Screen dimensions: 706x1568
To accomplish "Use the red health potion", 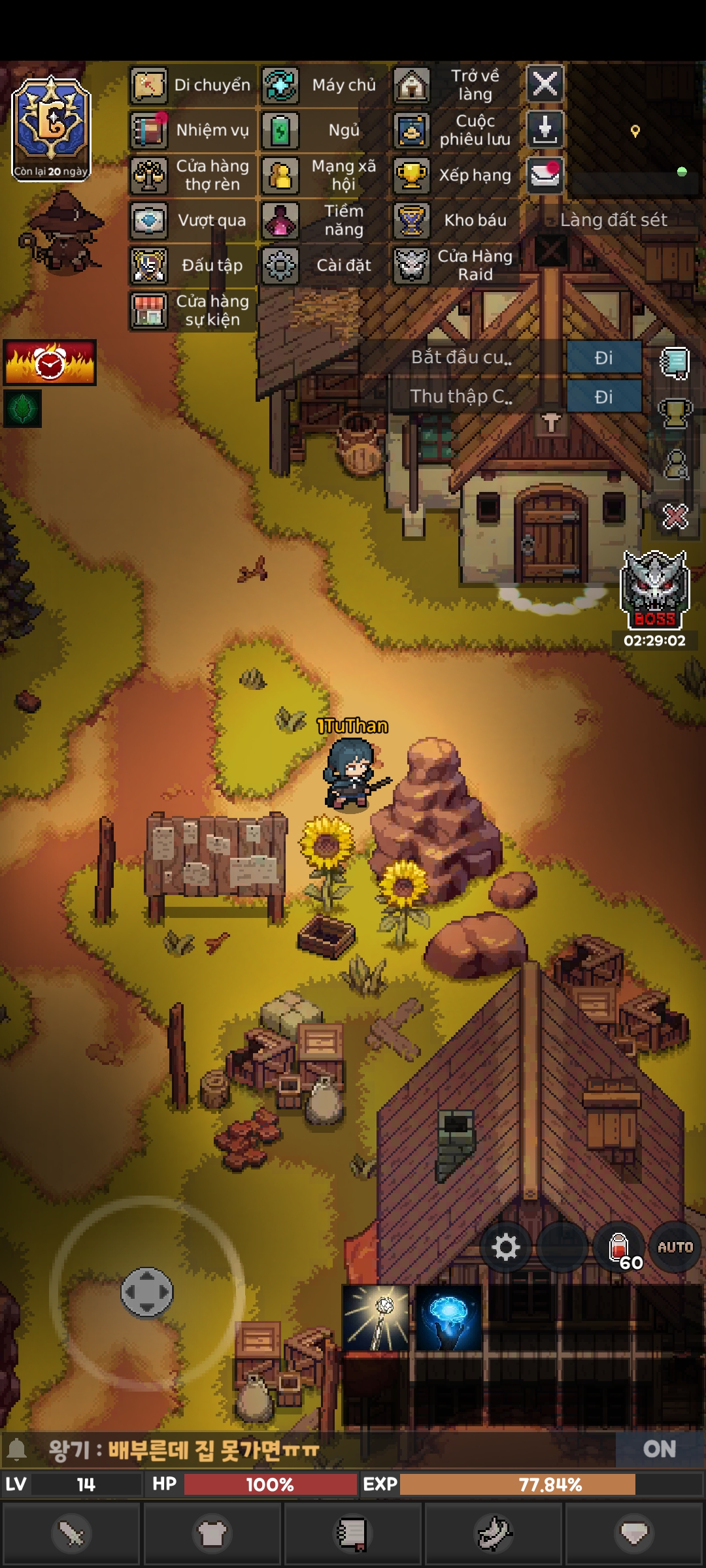I will (x=620, y=1247).
